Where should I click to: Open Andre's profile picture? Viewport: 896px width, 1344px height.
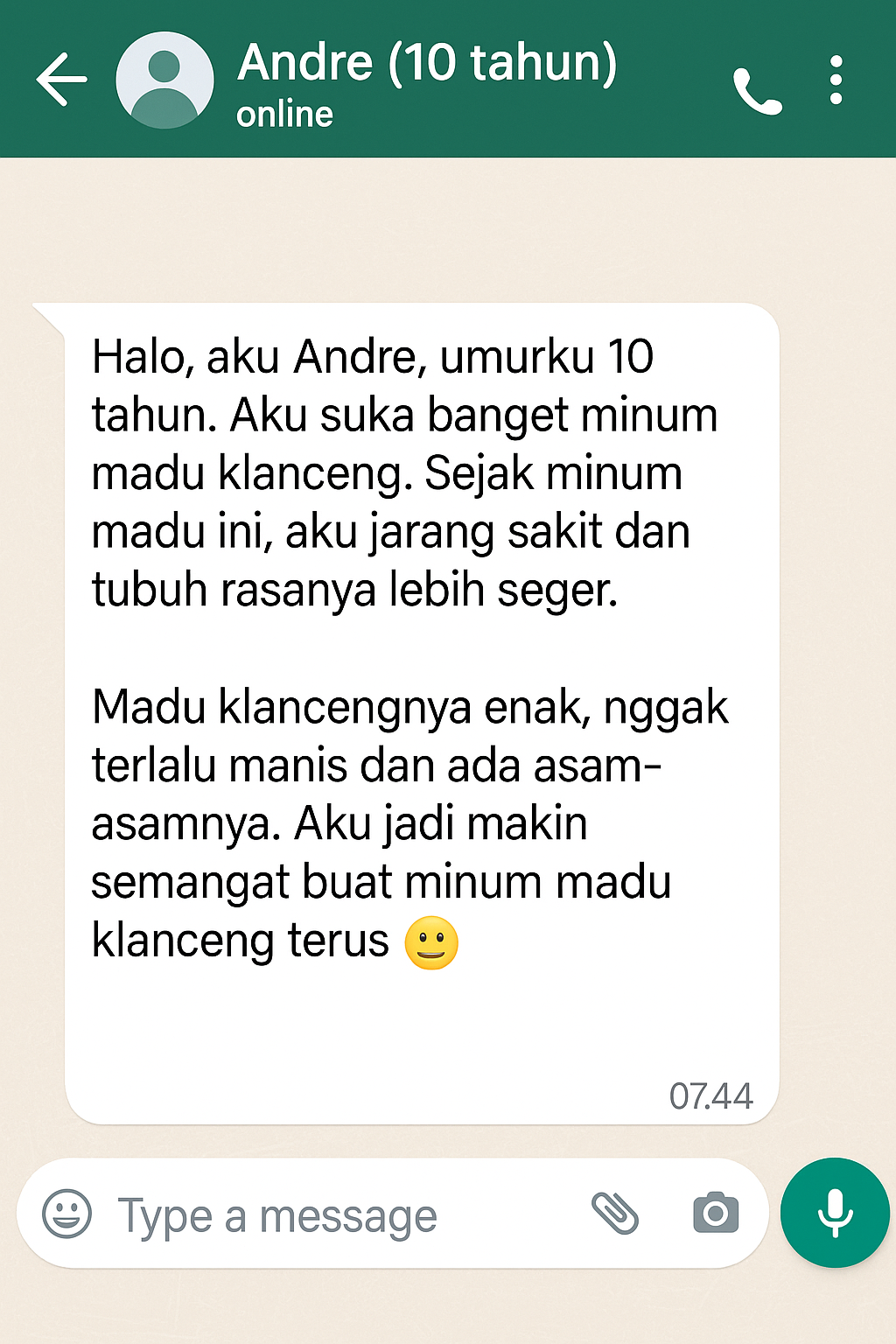(x=164, y=80)
